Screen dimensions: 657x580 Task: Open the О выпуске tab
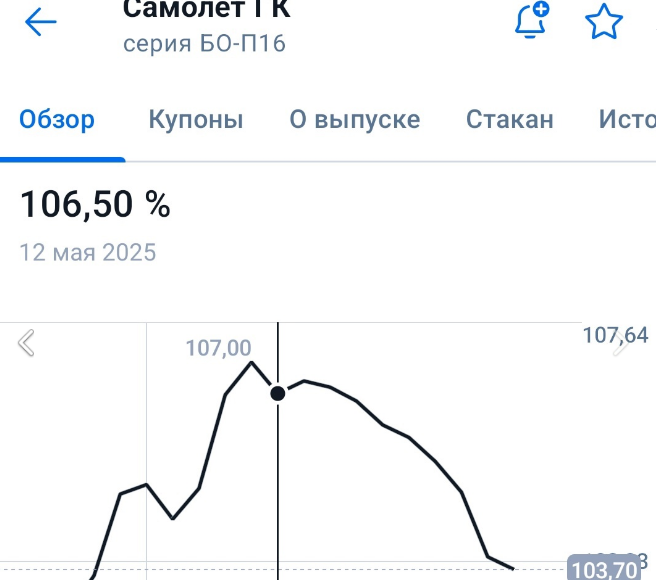pyautogui.click(x=355, y=120)
